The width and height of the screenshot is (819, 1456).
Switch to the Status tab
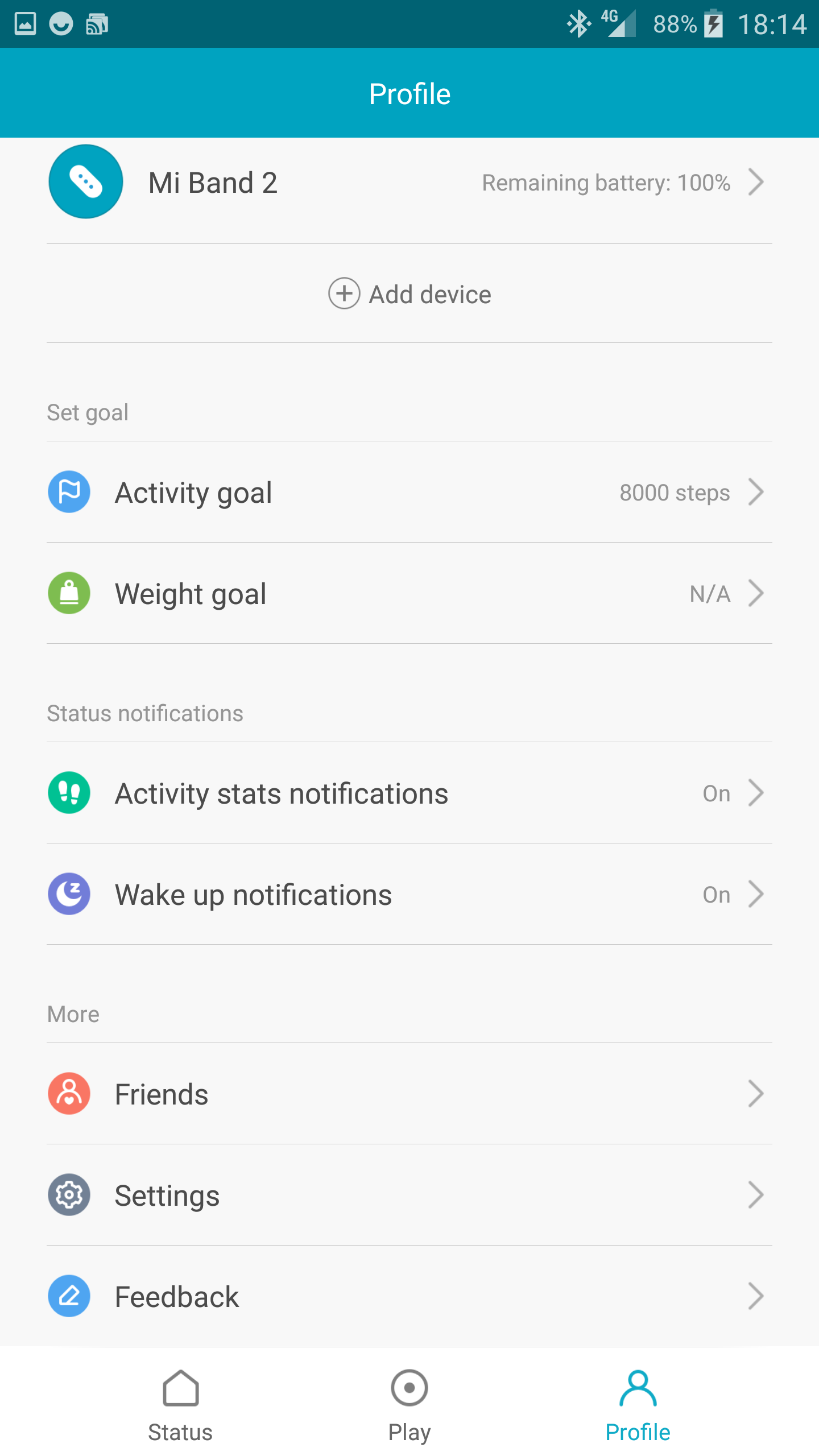point(180,1405)
